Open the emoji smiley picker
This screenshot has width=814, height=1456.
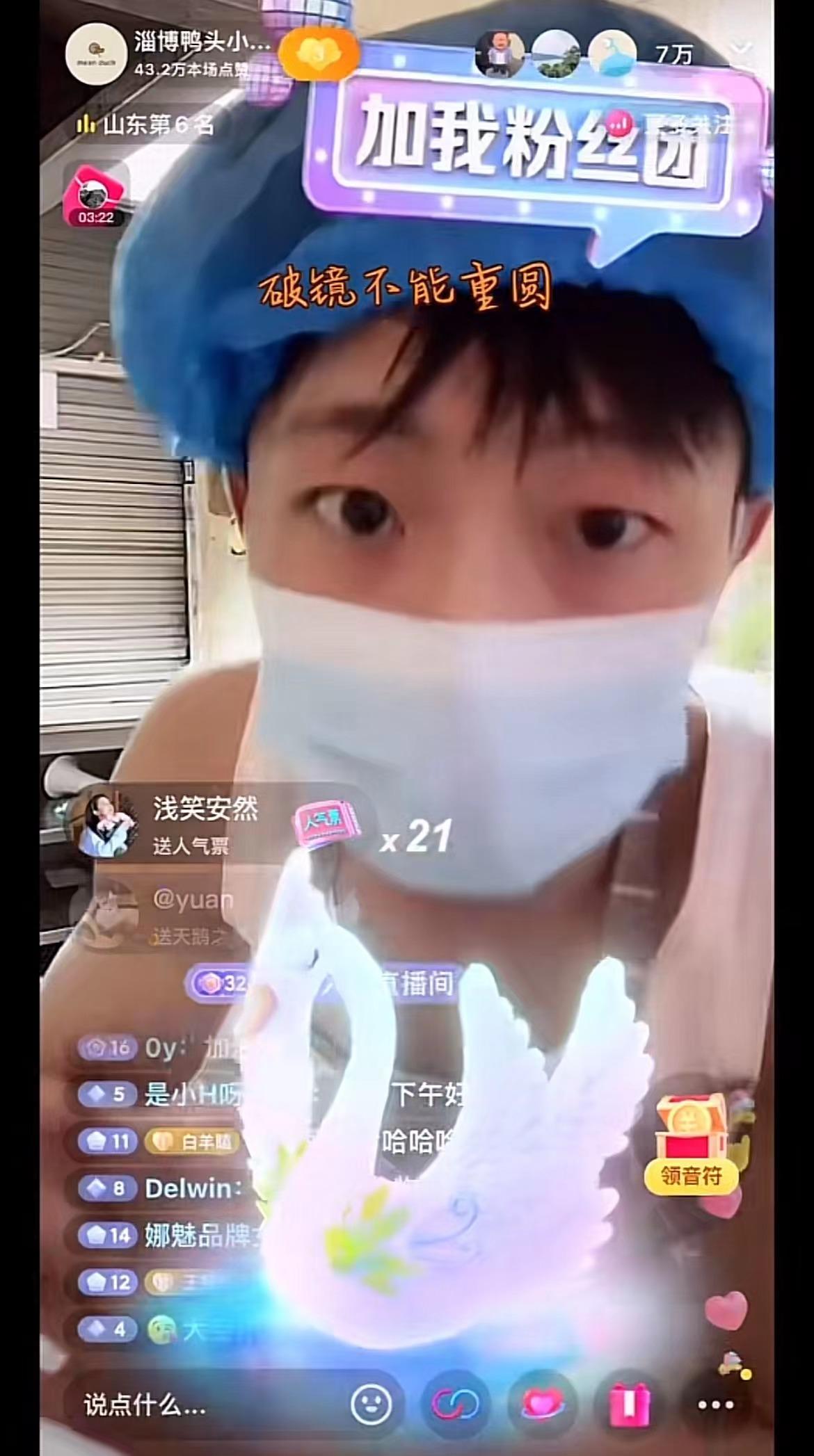tap(371, 1405)
